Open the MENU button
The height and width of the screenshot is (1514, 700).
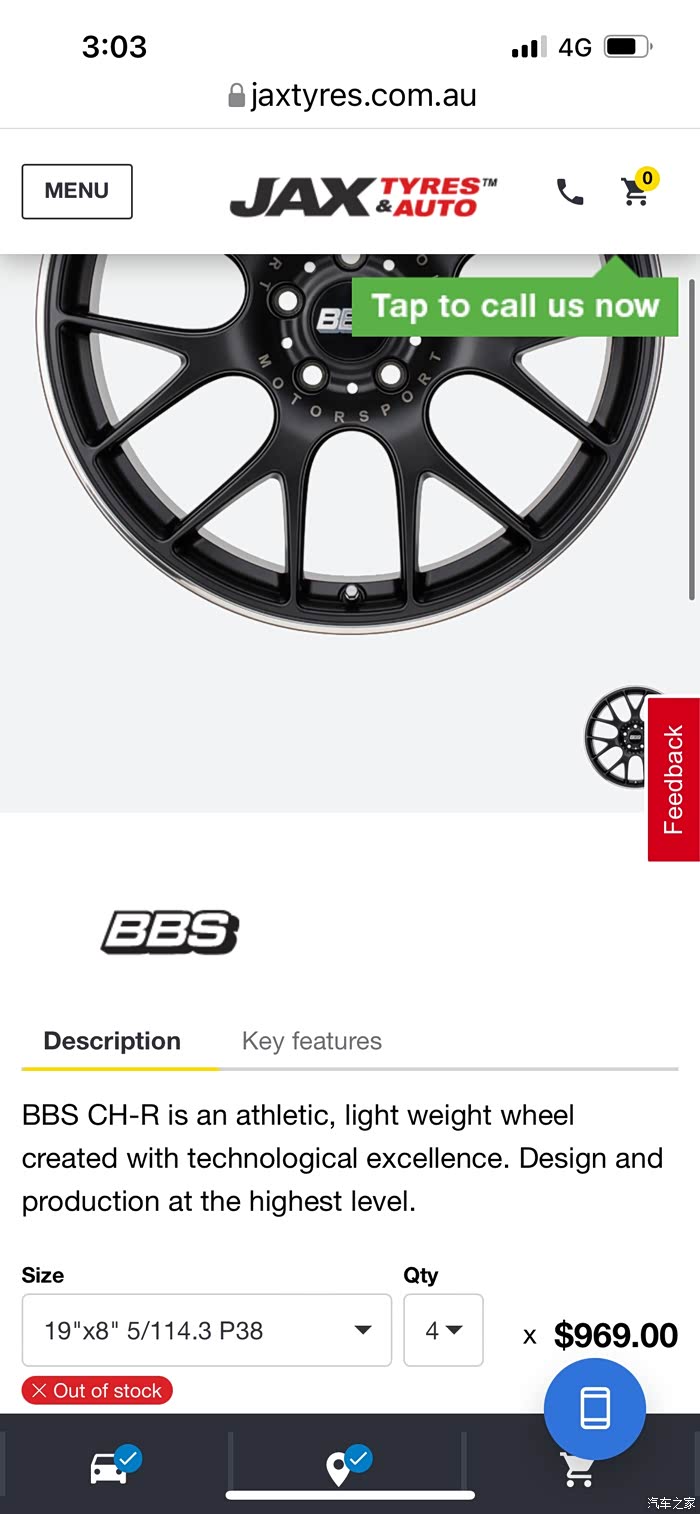point(77,191)
